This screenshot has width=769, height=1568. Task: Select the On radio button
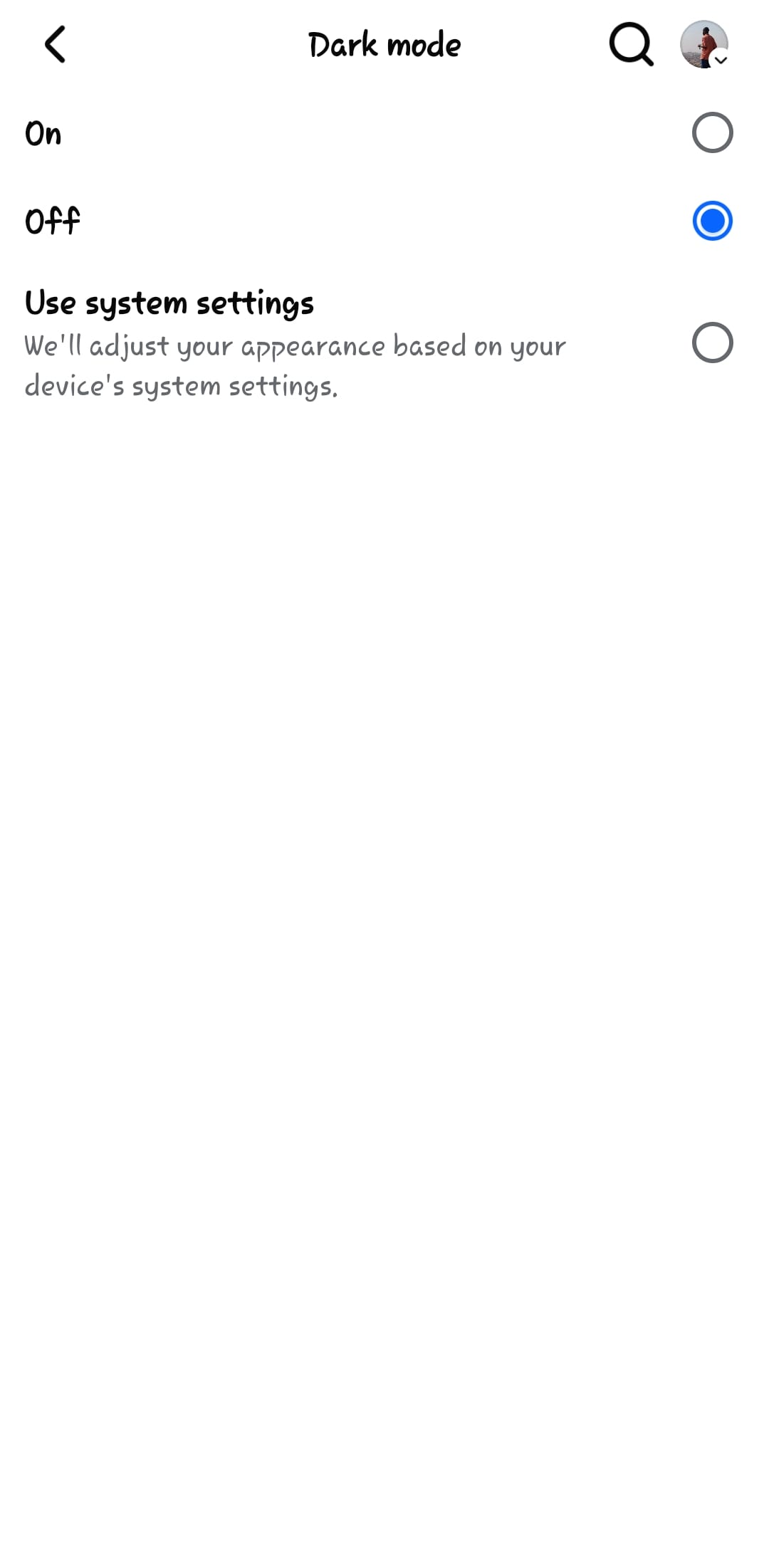pyautogui.click(x=712, y=133)
